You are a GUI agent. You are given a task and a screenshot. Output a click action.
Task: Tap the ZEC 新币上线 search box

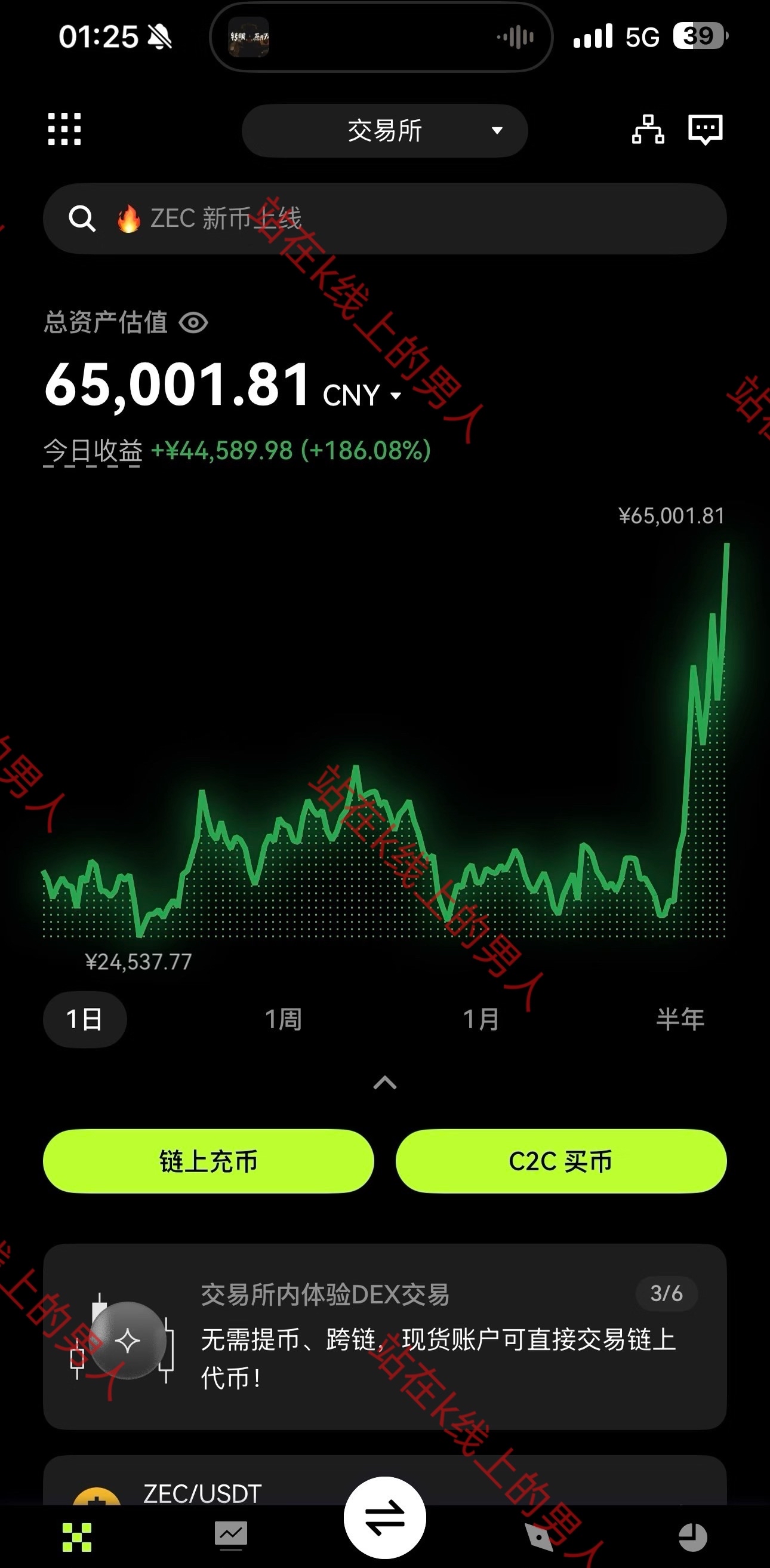(x=384, y=219)
